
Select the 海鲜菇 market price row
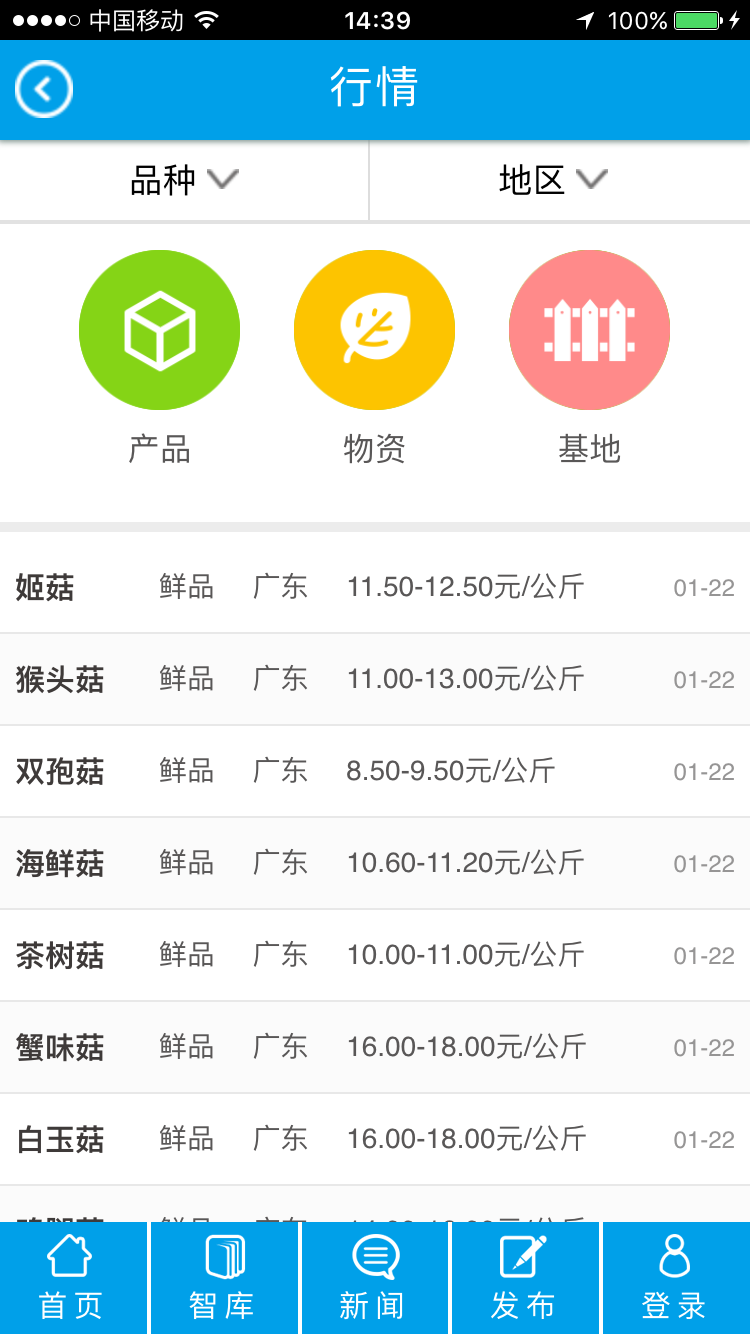tap(375, 863)
